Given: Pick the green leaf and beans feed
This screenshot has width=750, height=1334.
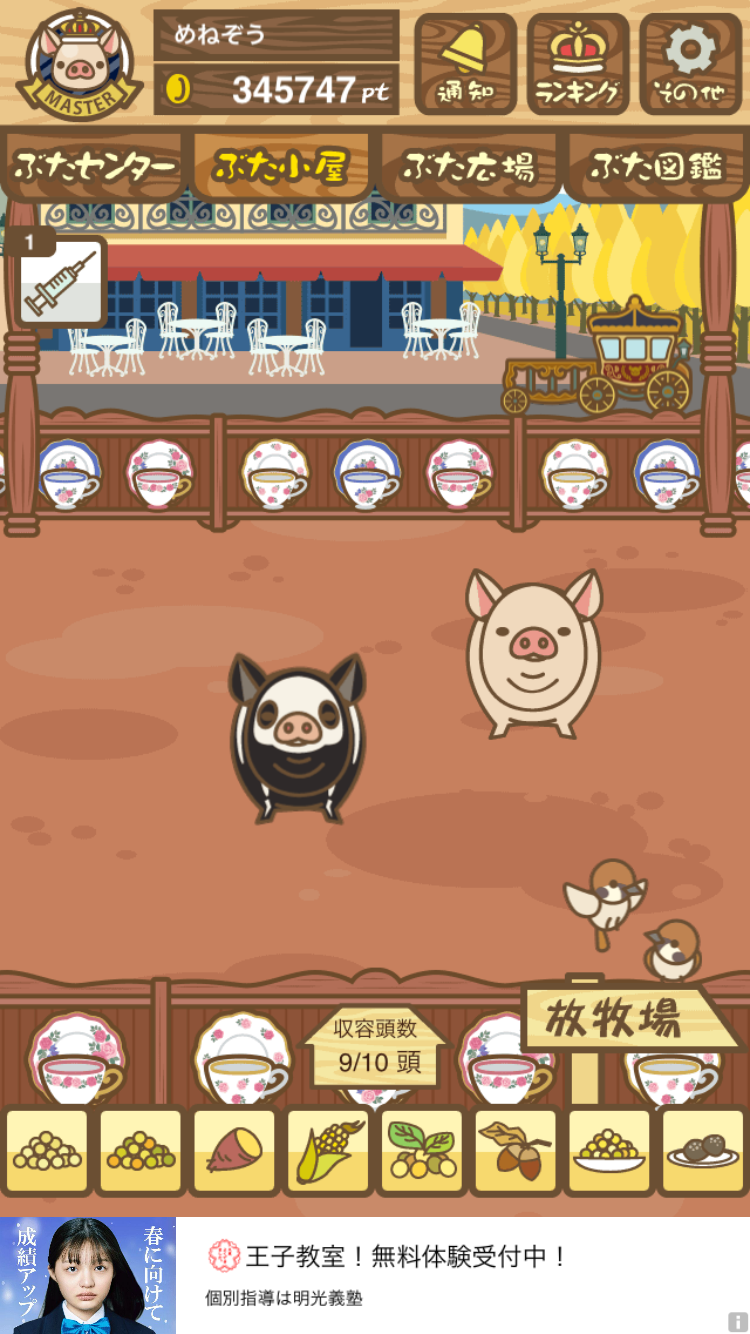Looking at the screenshot, I should [x=421, y=1152].
